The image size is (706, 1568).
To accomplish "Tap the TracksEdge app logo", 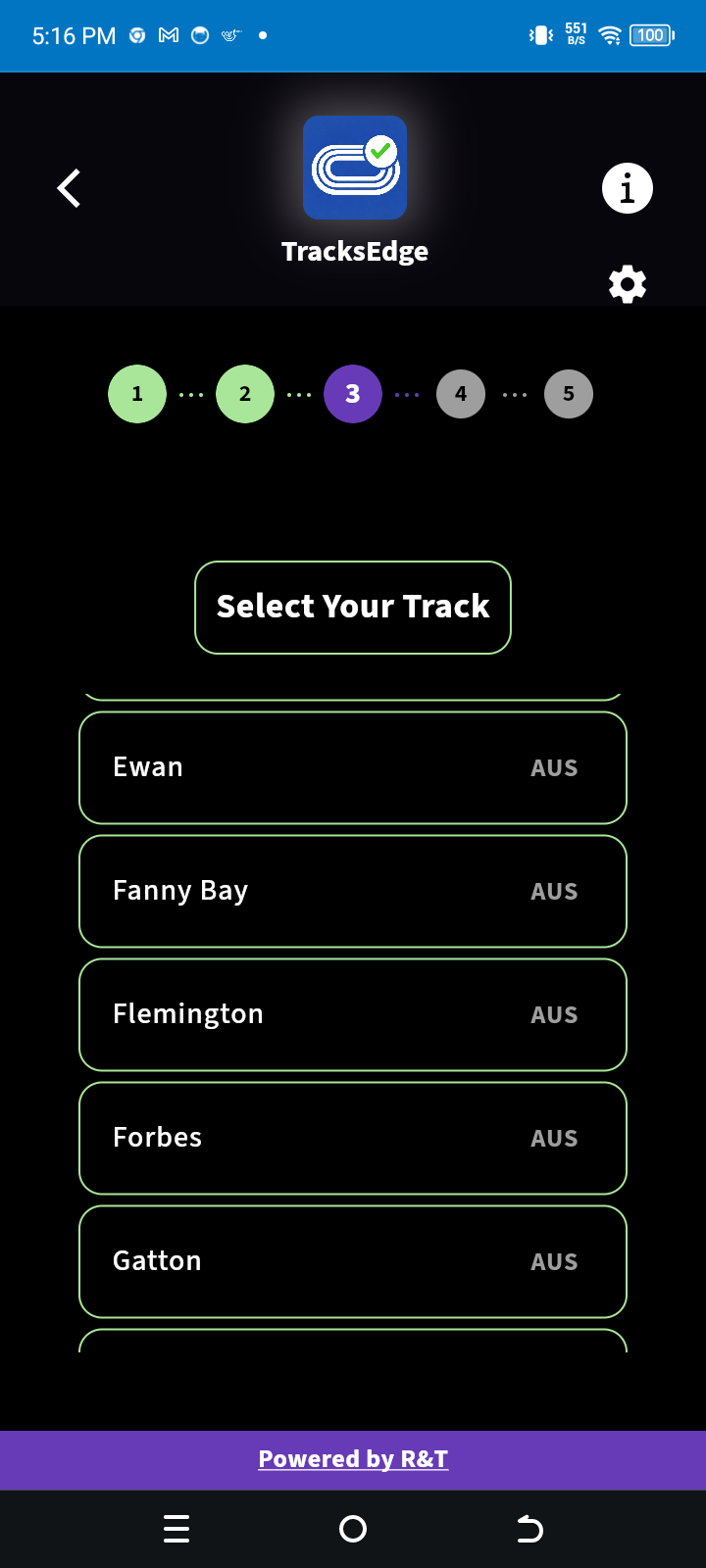I will point(354,168).
